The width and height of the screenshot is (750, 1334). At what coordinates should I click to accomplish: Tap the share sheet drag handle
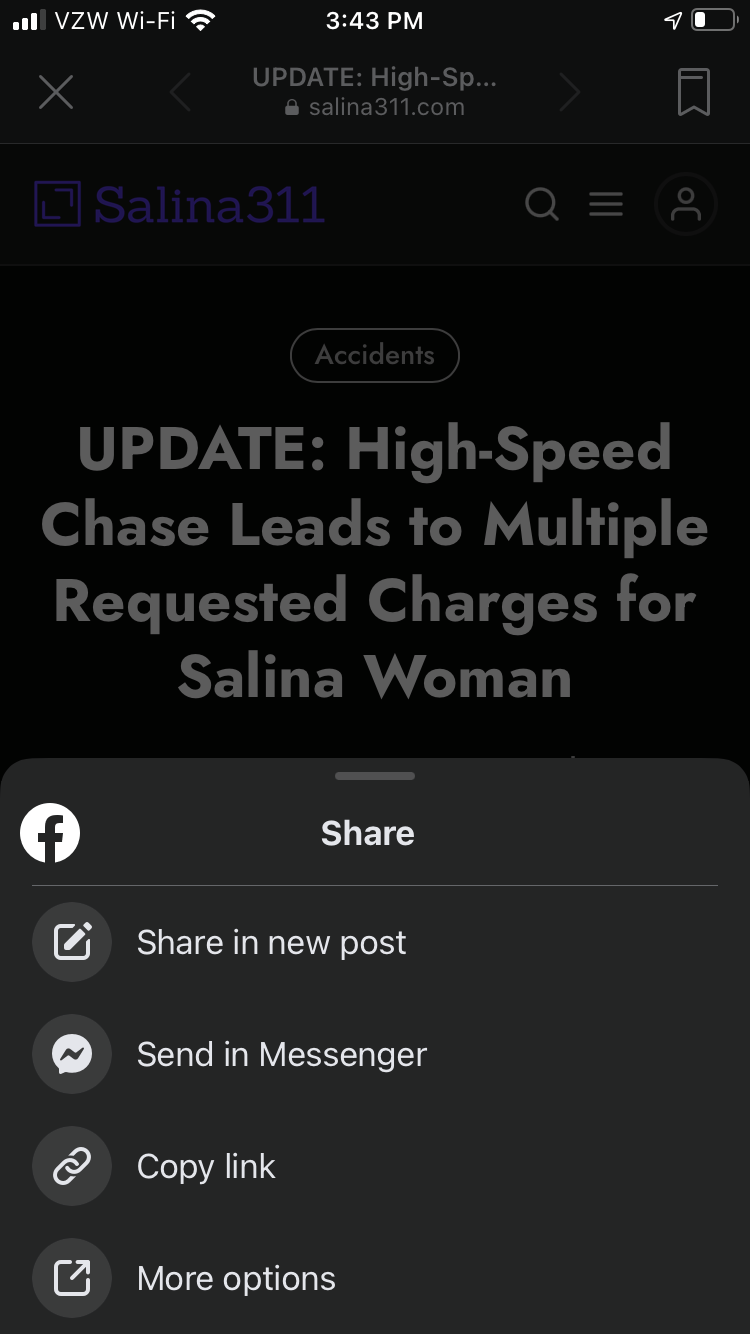[x=375, y=776]
